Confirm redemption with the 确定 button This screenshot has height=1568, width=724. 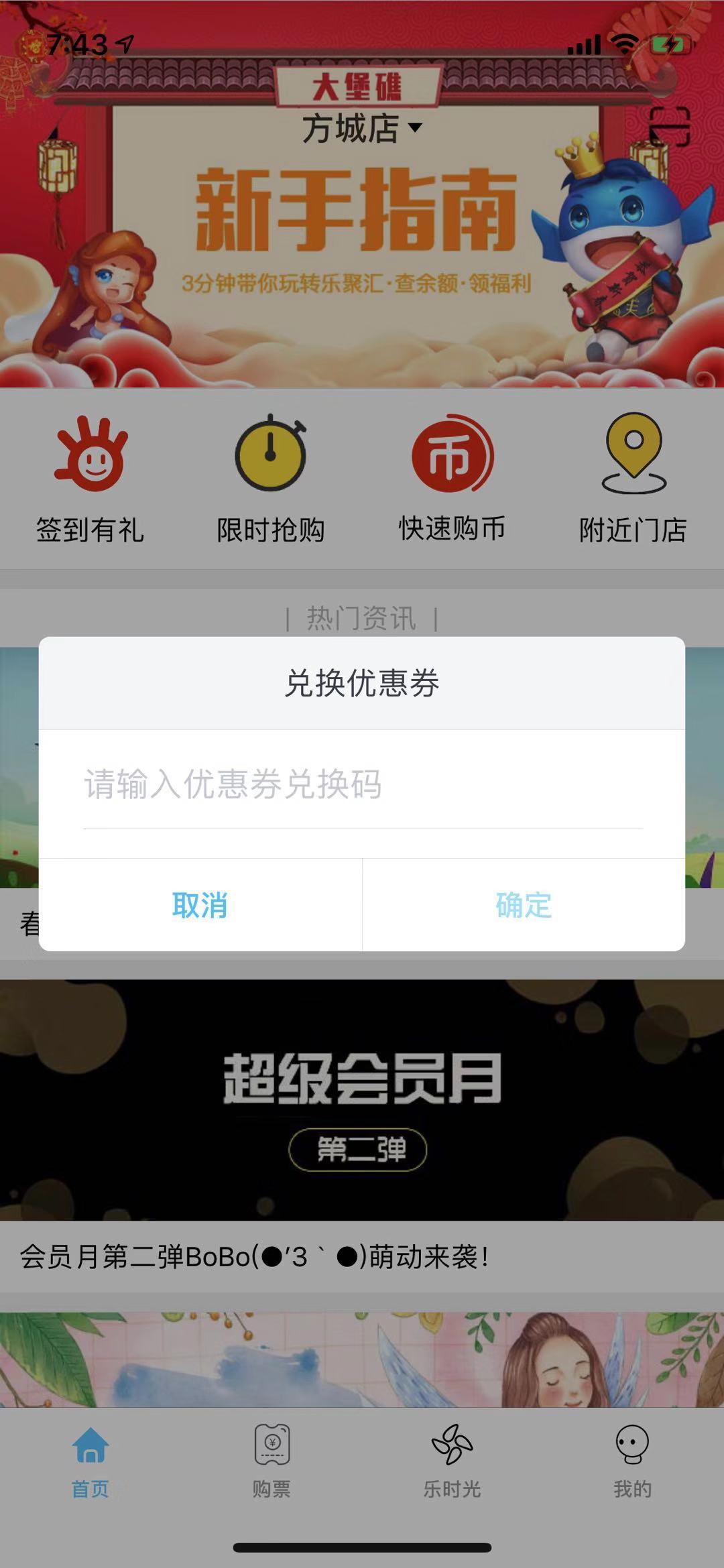click(x=522, y=908)
